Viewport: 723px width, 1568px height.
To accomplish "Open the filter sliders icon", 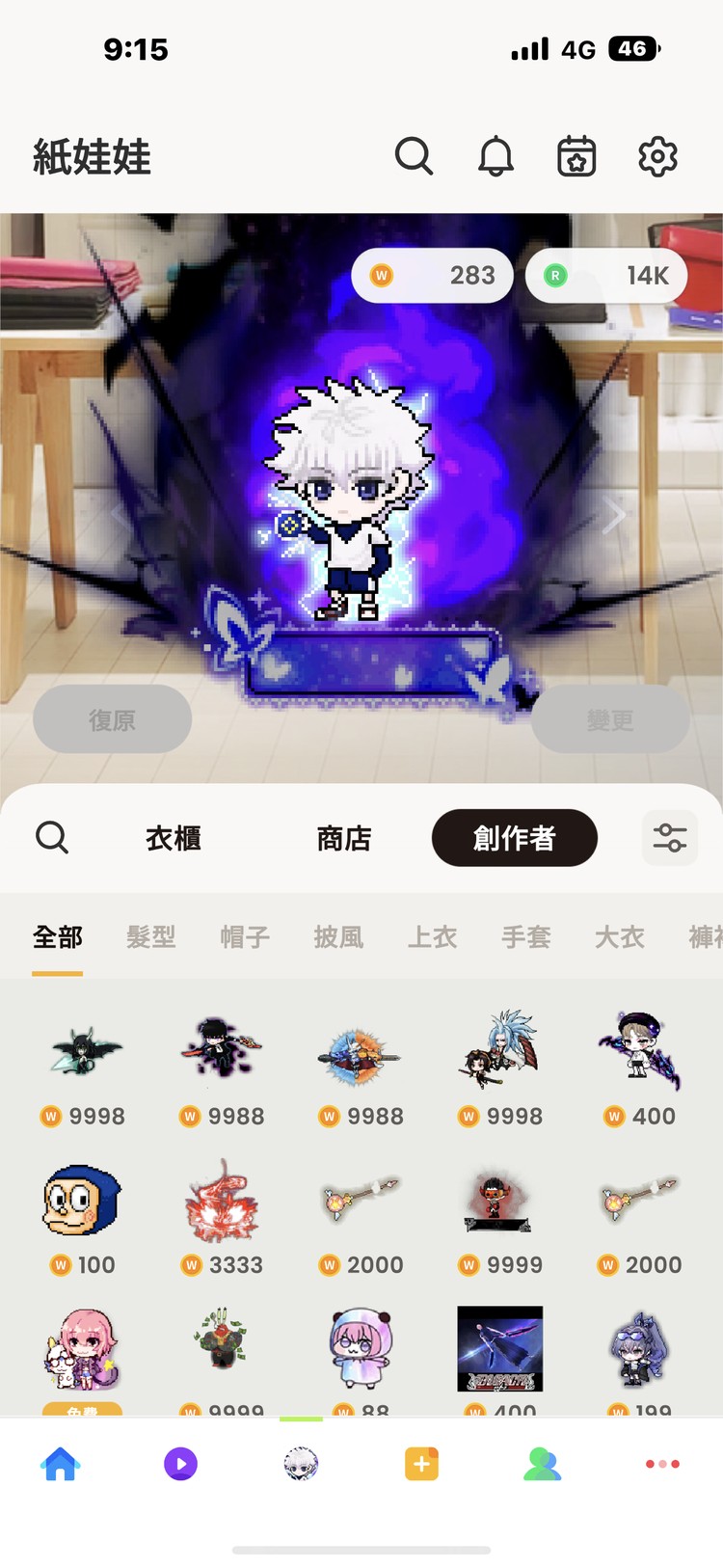I will [x=669, y=838].
